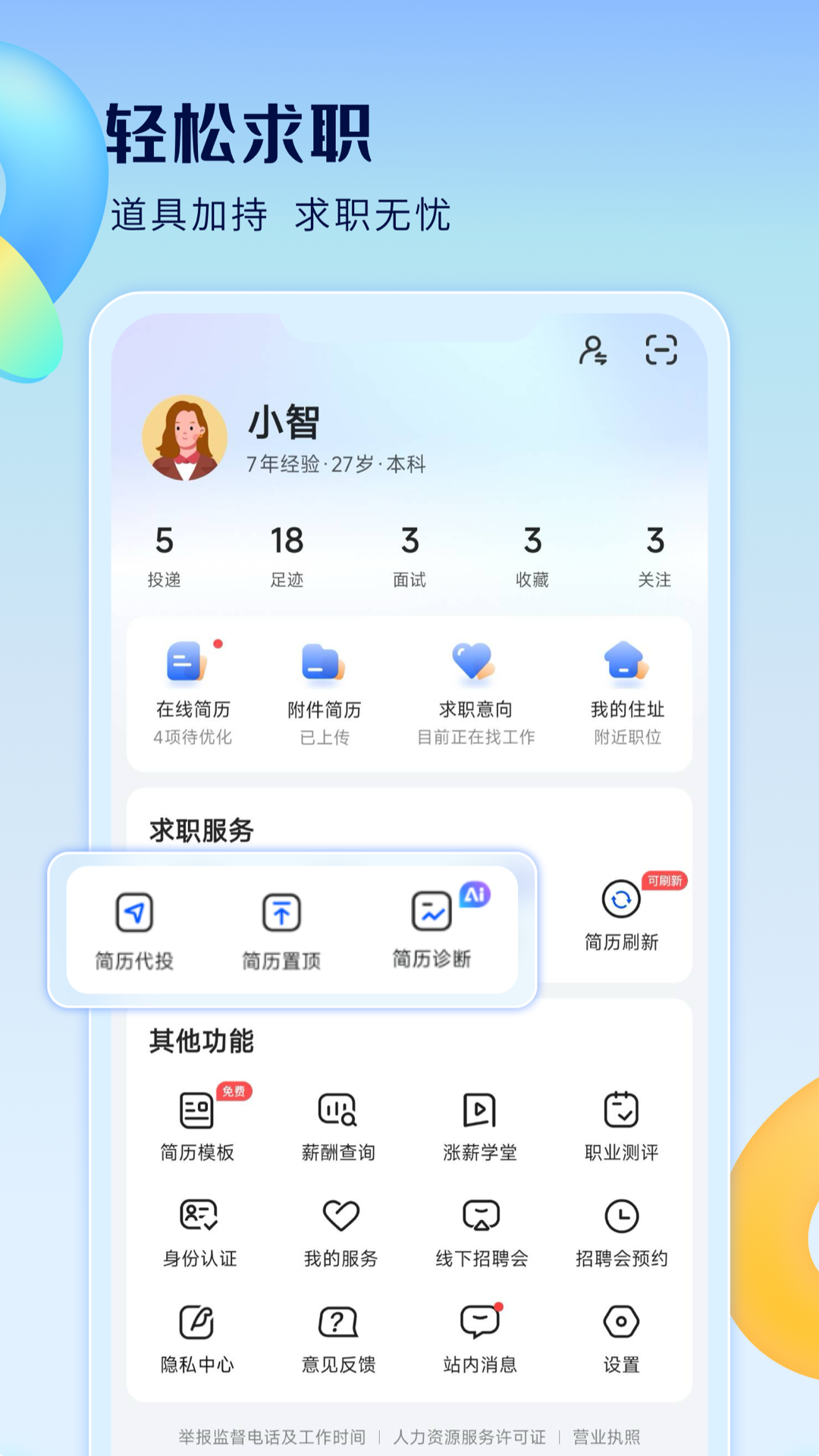Open the 设置 settings icon
The height and width of the screenshot is (1456, 819).
(x=621, y=1321)
